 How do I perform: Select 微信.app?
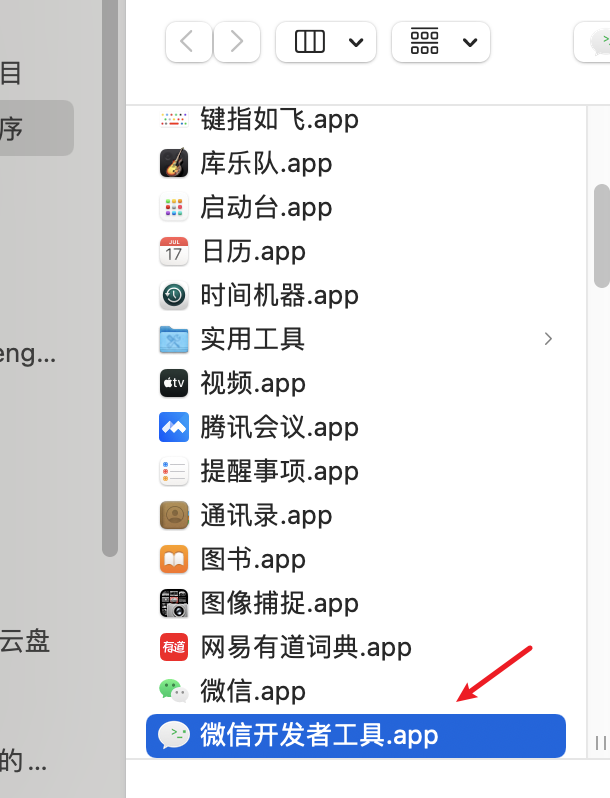click(x=253, y=691)
